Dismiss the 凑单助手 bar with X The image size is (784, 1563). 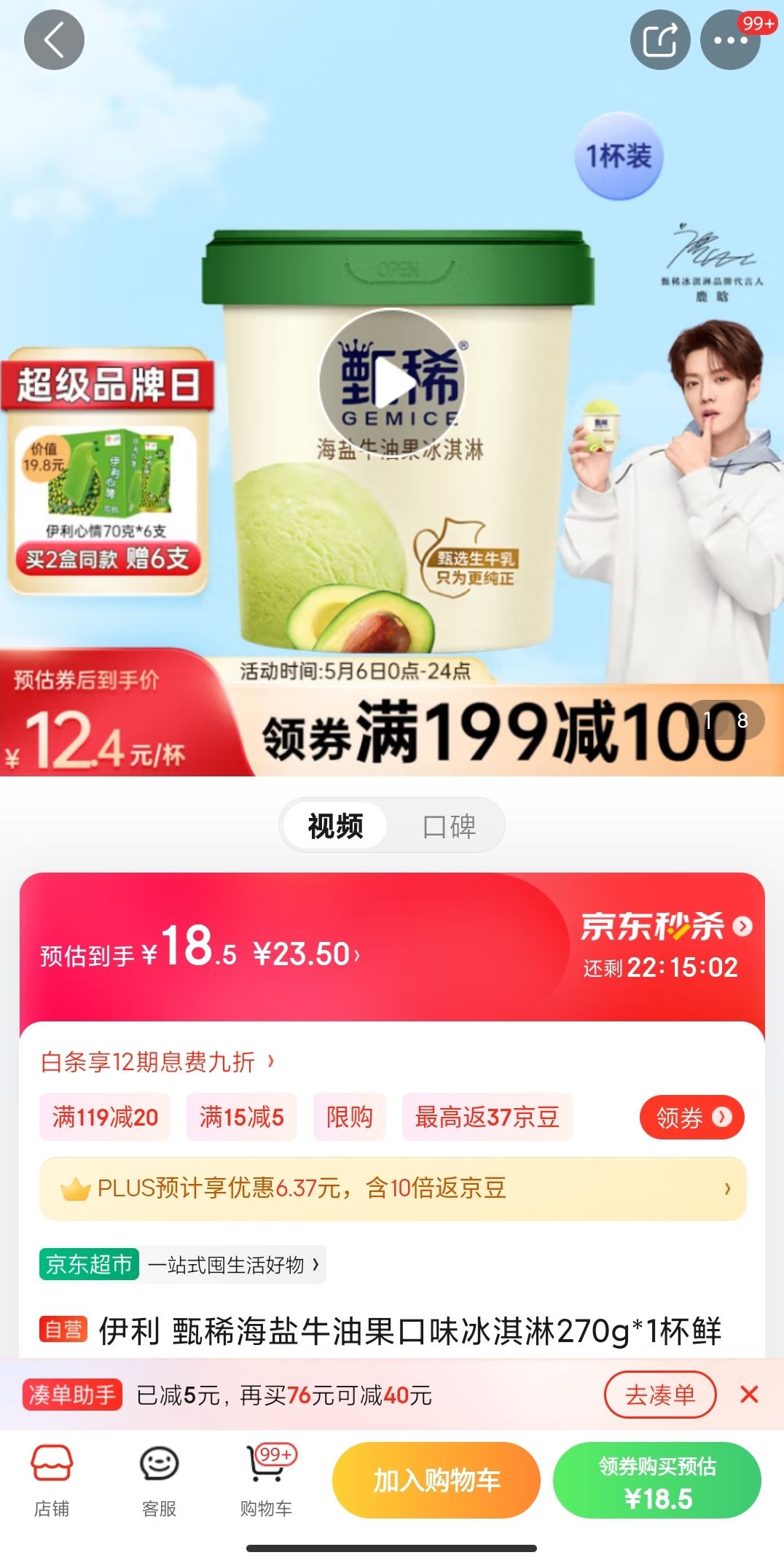coord(749,1394)
